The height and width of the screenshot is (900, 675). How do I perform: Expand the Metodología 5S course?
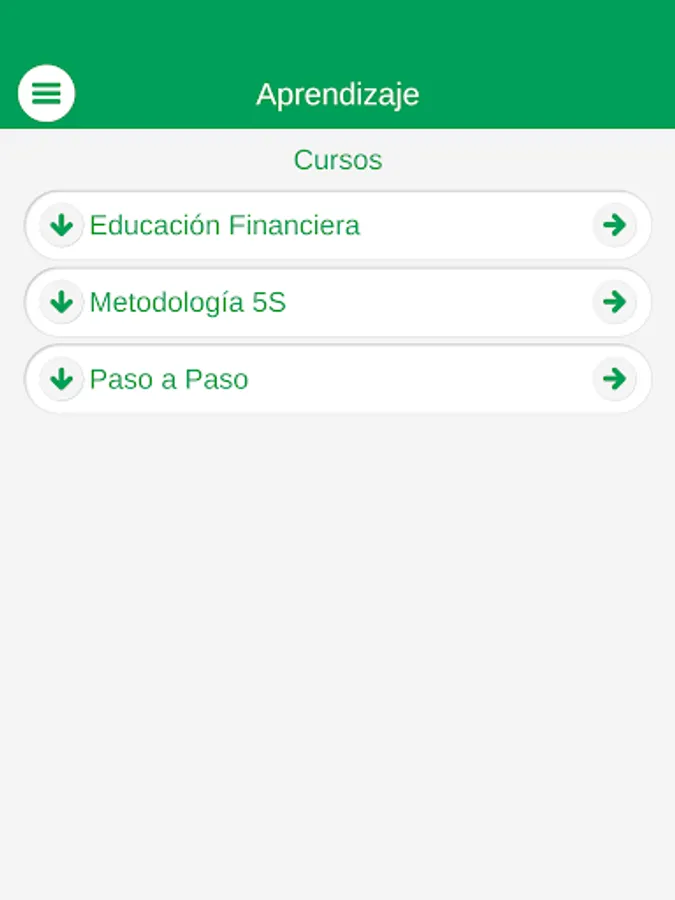click(x=62, y=302)
